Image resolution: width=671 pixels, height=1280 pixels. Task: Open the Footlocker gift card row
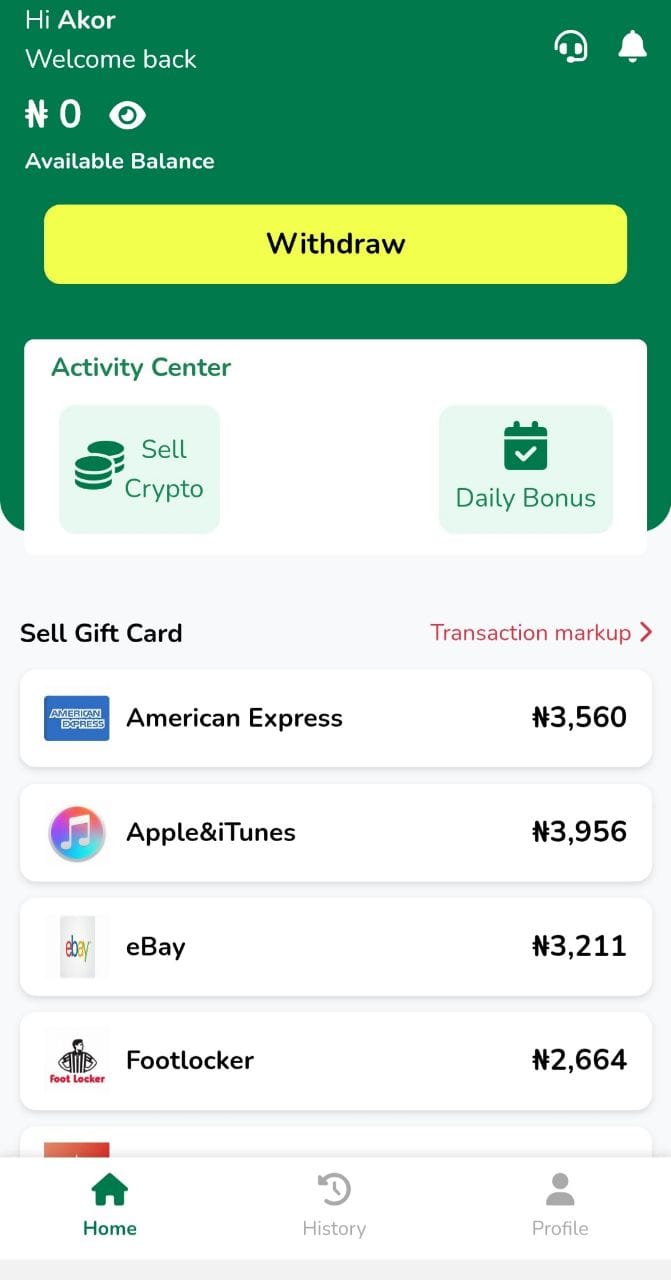pyautogui.click(x=335, y=1060)
